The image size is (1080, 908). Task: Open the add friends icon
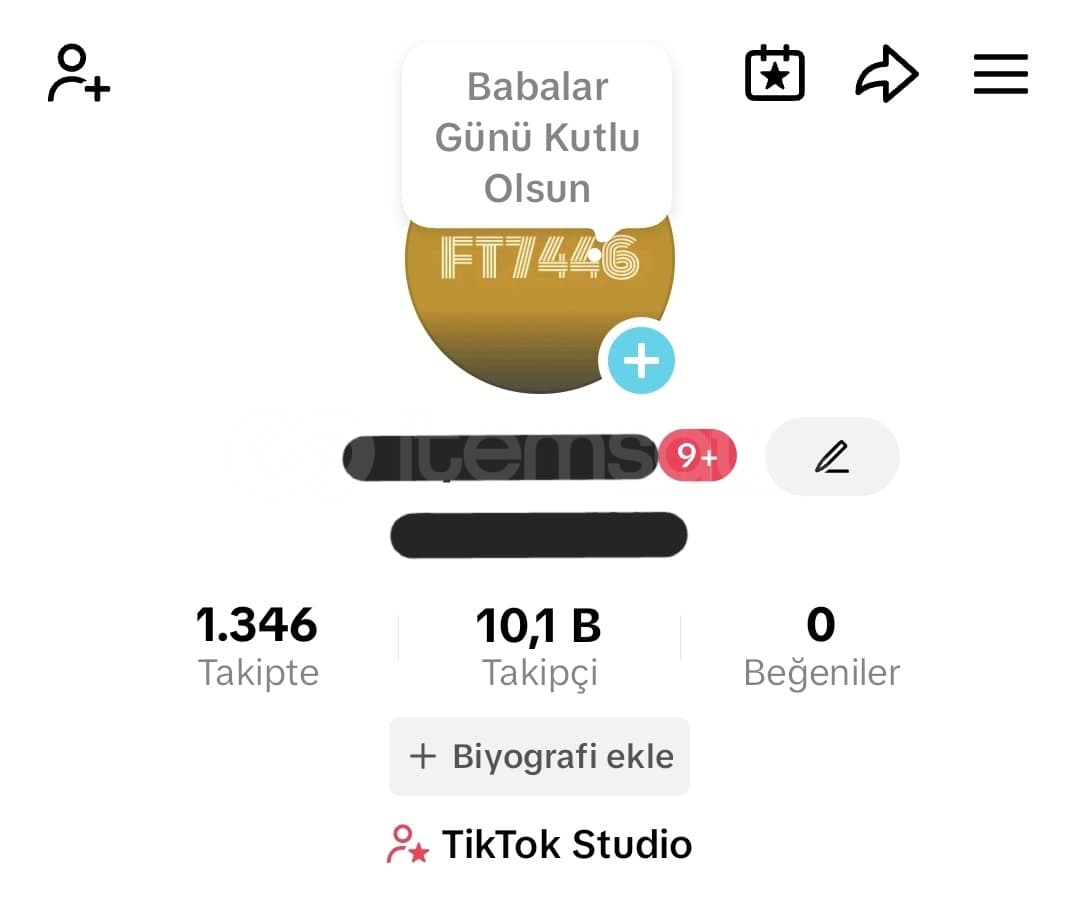coord(78,73)
